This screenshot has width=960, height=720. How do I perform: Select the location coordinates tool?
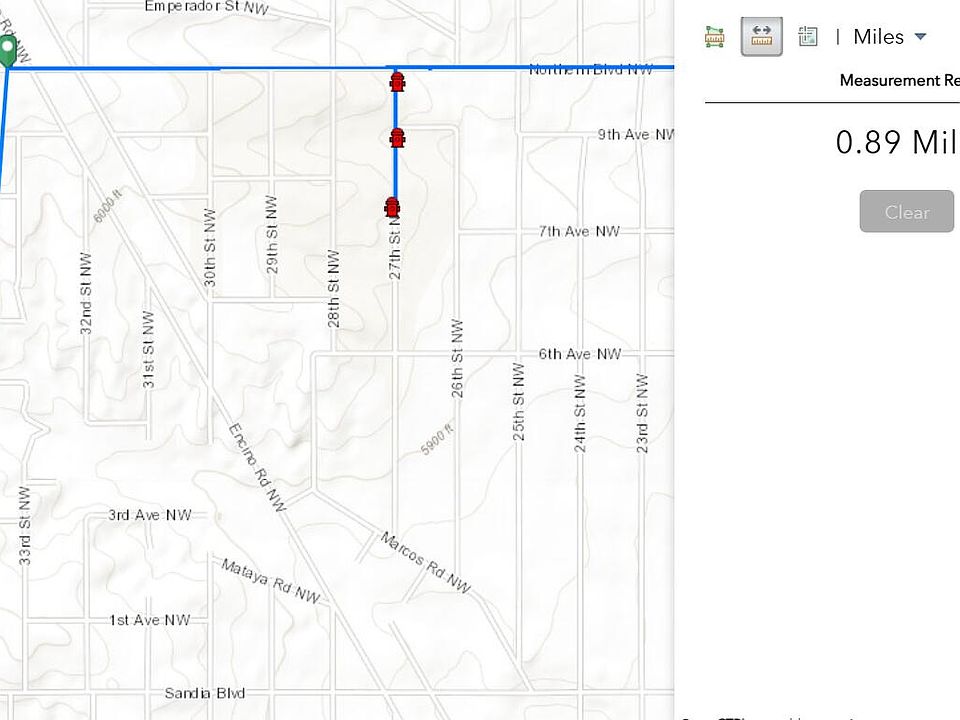pyautogui.click(x=808, y=37)
